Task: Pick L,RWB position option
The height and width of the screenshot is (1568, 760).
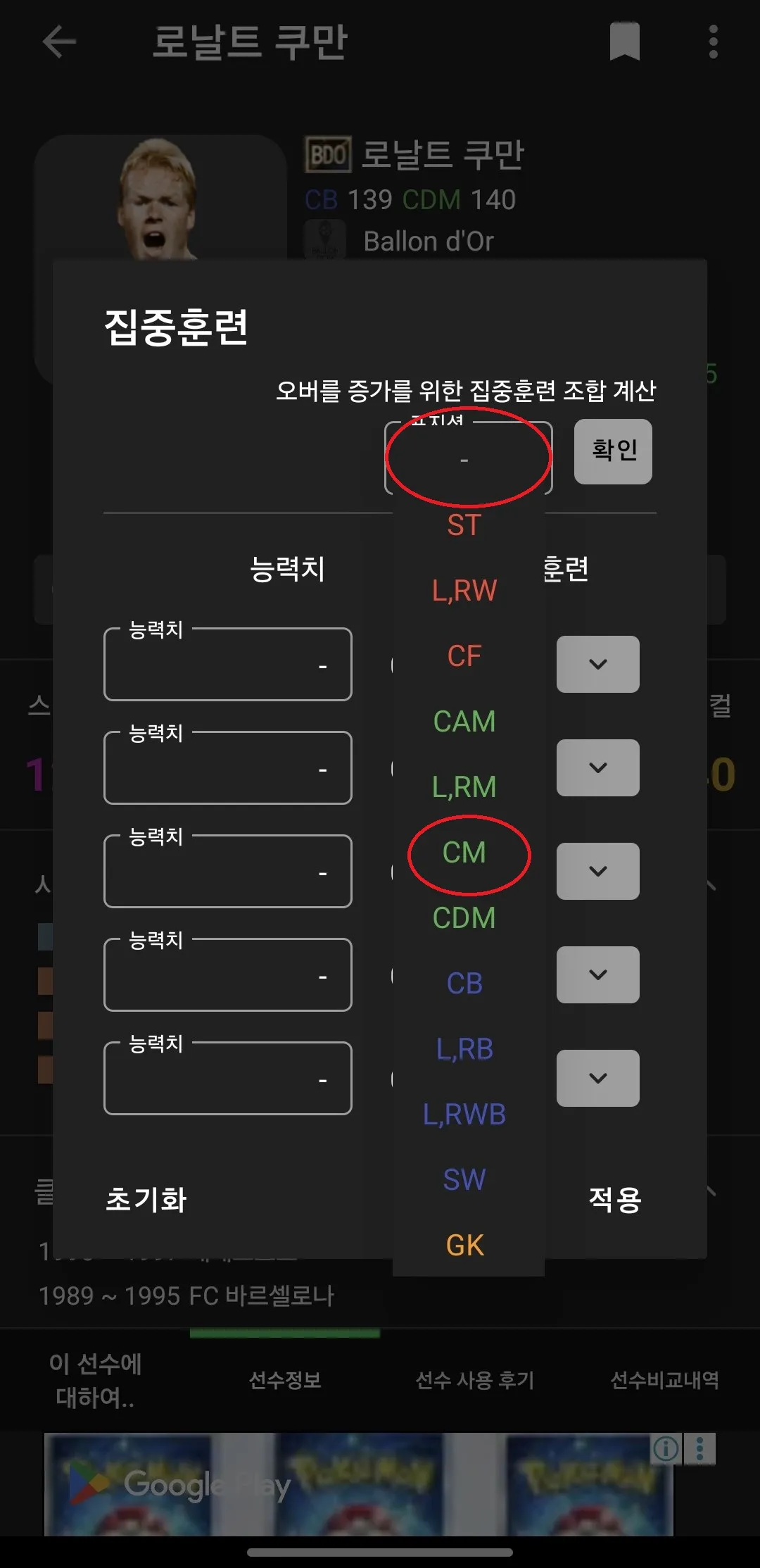Action: [464, 1114]
